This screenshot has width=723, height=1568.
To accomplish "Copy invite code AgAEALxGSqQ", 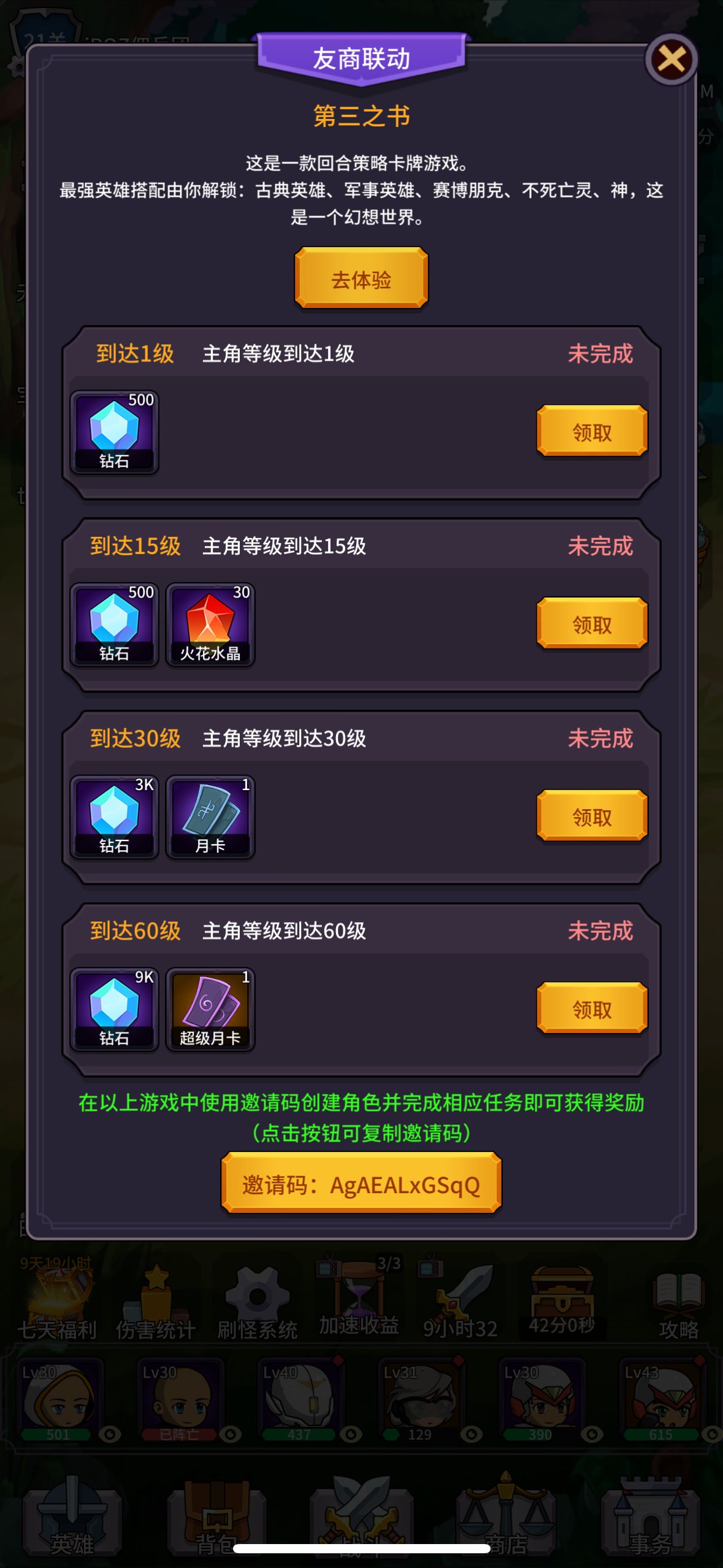I will [362, 1183].
